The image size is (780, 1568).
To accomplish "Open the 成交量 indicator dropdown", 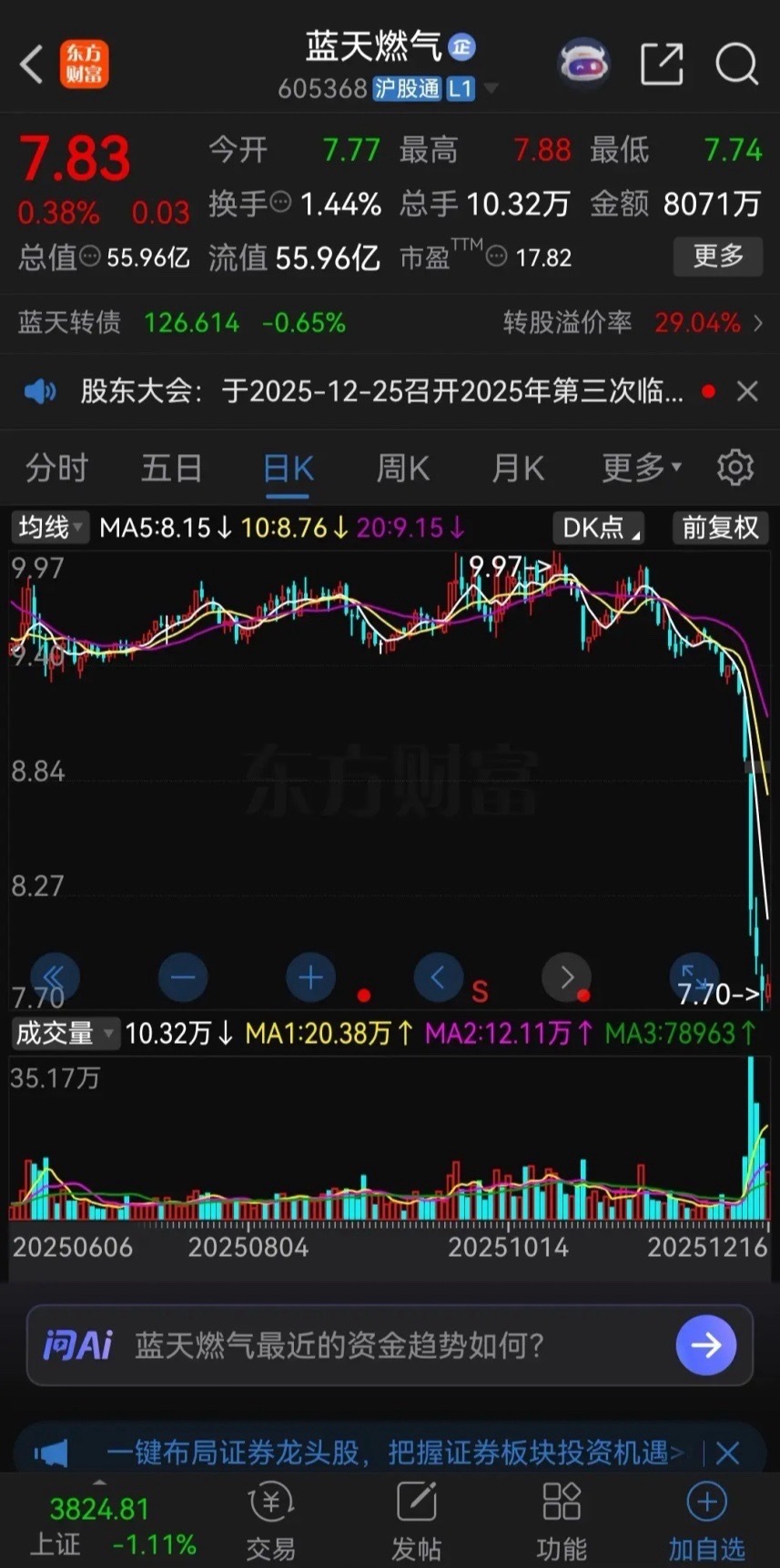I will (x=64, y=1033).
